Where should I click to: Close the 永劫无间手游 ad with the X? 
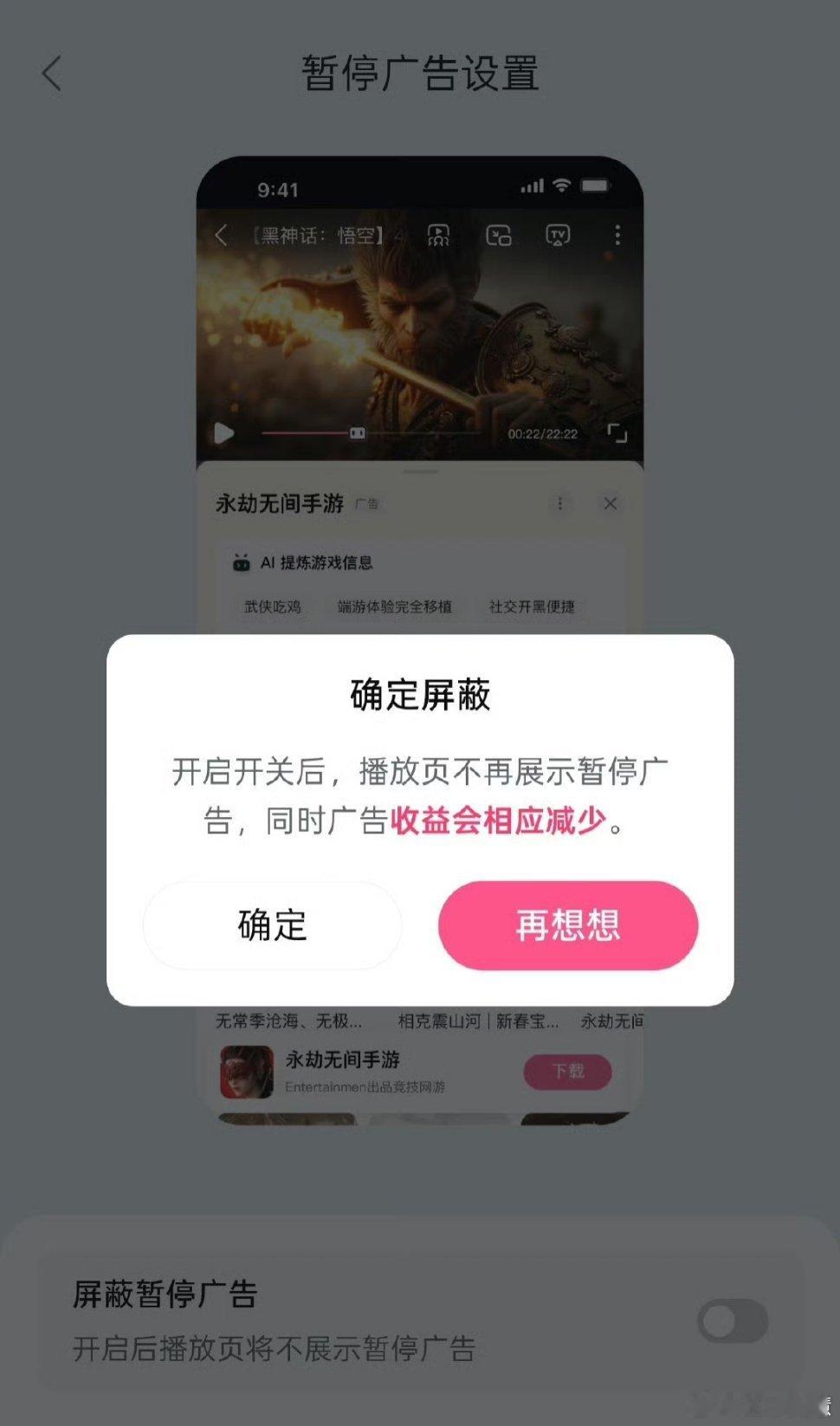click(x=611, y=503)
